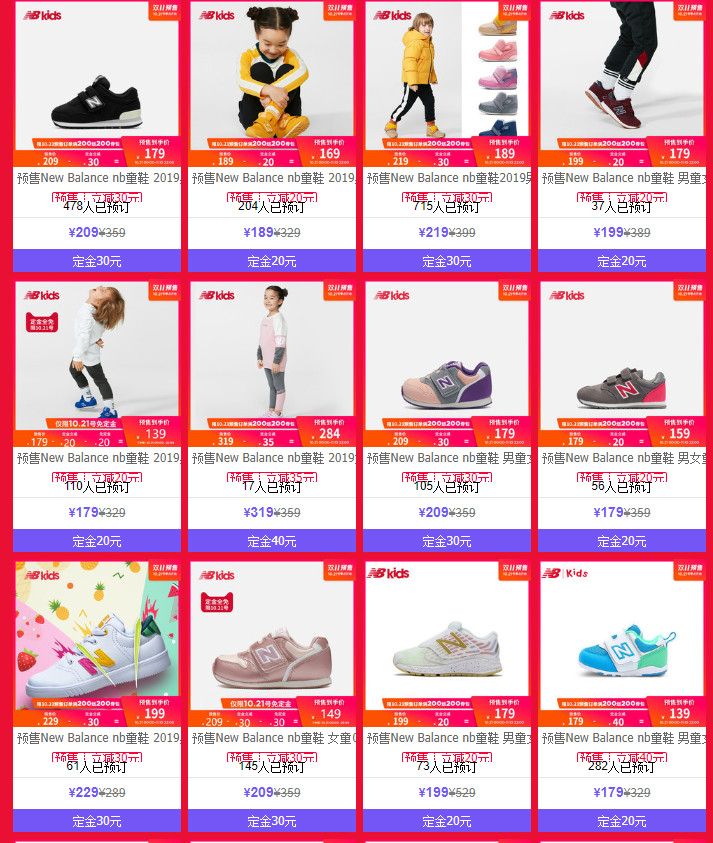The height and width of the screenshot is (843, 713).
Task: Tap 定金20元 under the 204 pre-orders product
Action: coord(272,261)
